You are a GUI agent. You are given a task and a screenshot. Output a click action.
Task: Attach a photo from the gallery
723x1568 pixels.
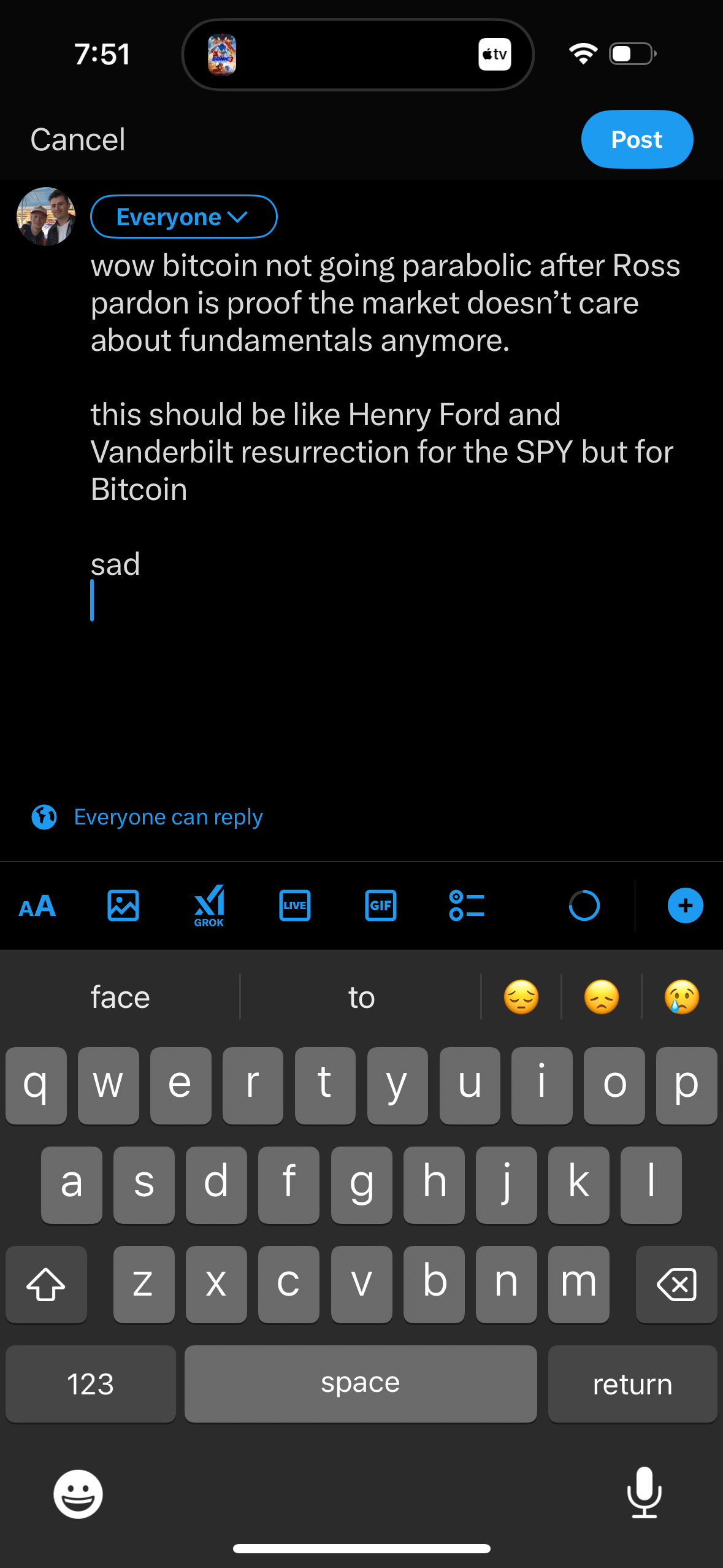(123, 906)
